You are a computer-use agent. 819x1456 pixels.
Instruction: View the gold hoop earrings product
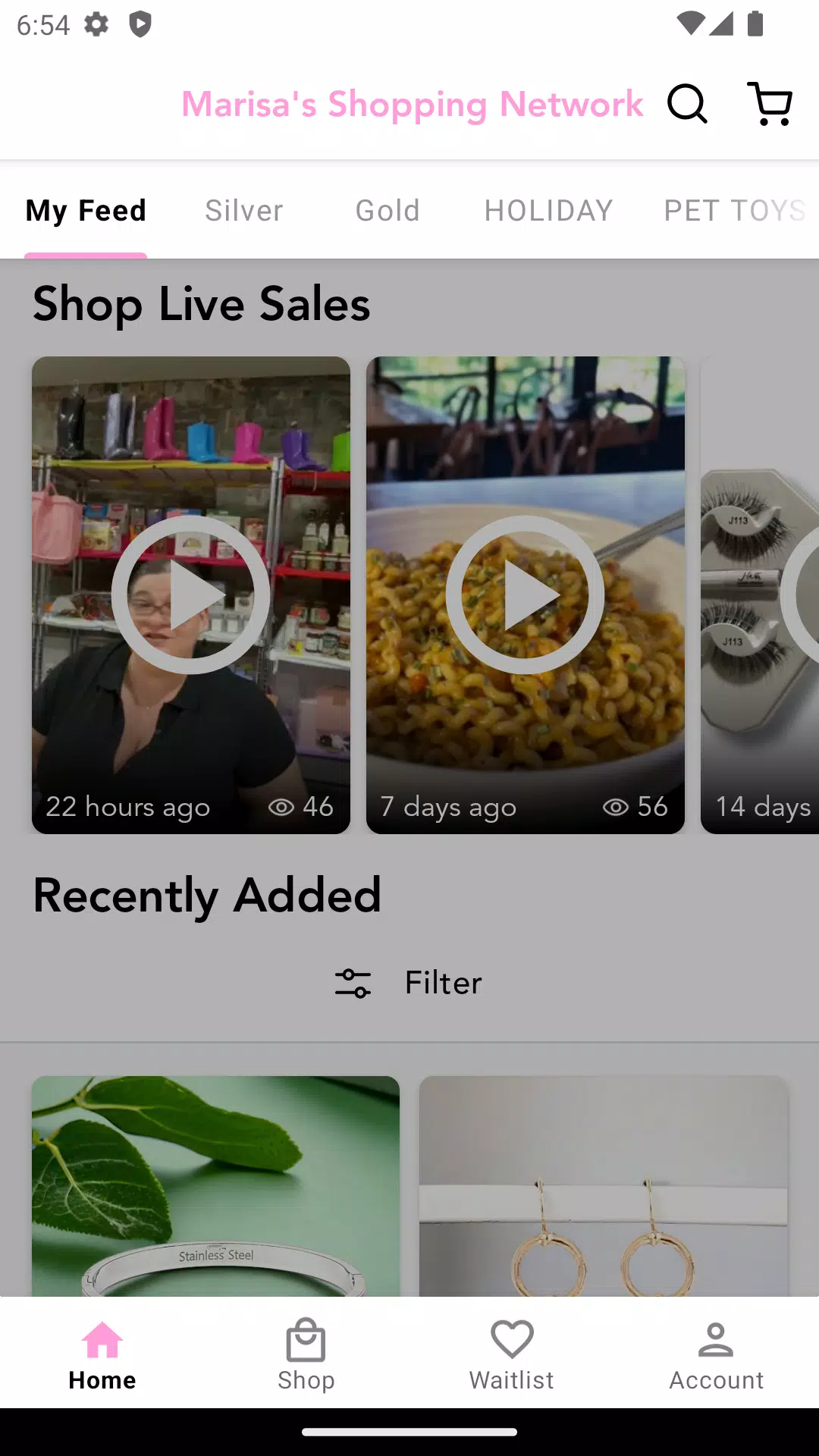coord(604,1185)
